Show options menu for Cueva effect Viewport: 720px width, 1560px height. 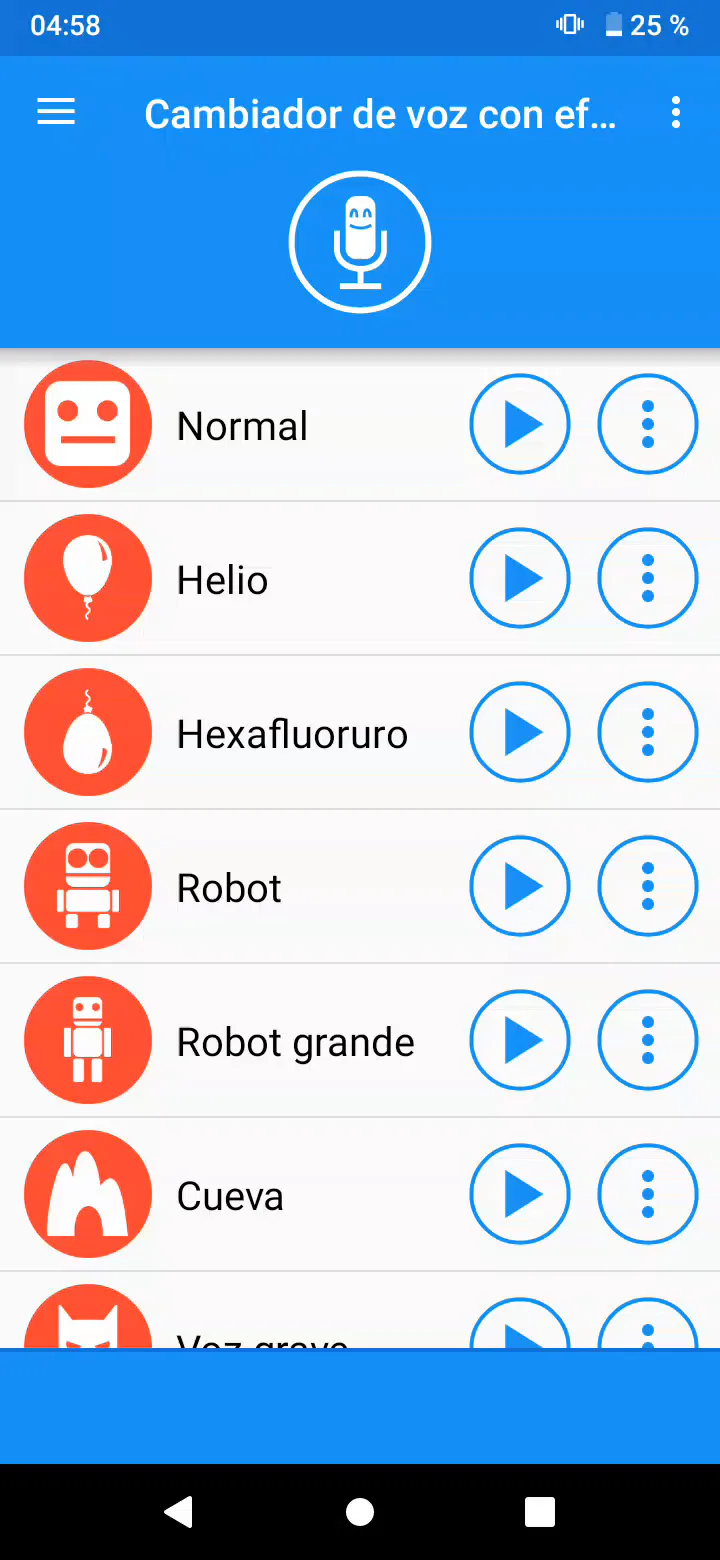(648, 1195)
